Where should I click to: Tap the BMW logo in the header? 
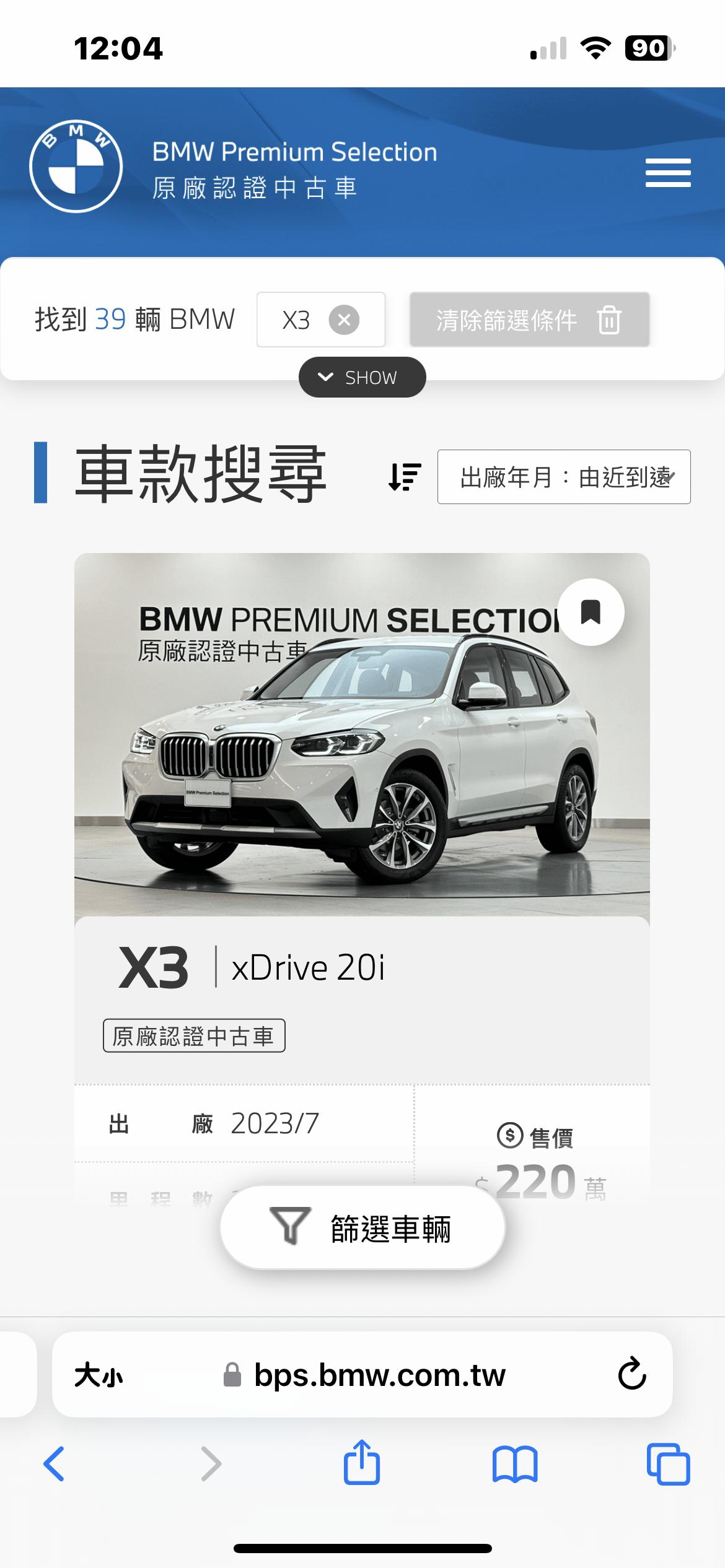point(76,166)
